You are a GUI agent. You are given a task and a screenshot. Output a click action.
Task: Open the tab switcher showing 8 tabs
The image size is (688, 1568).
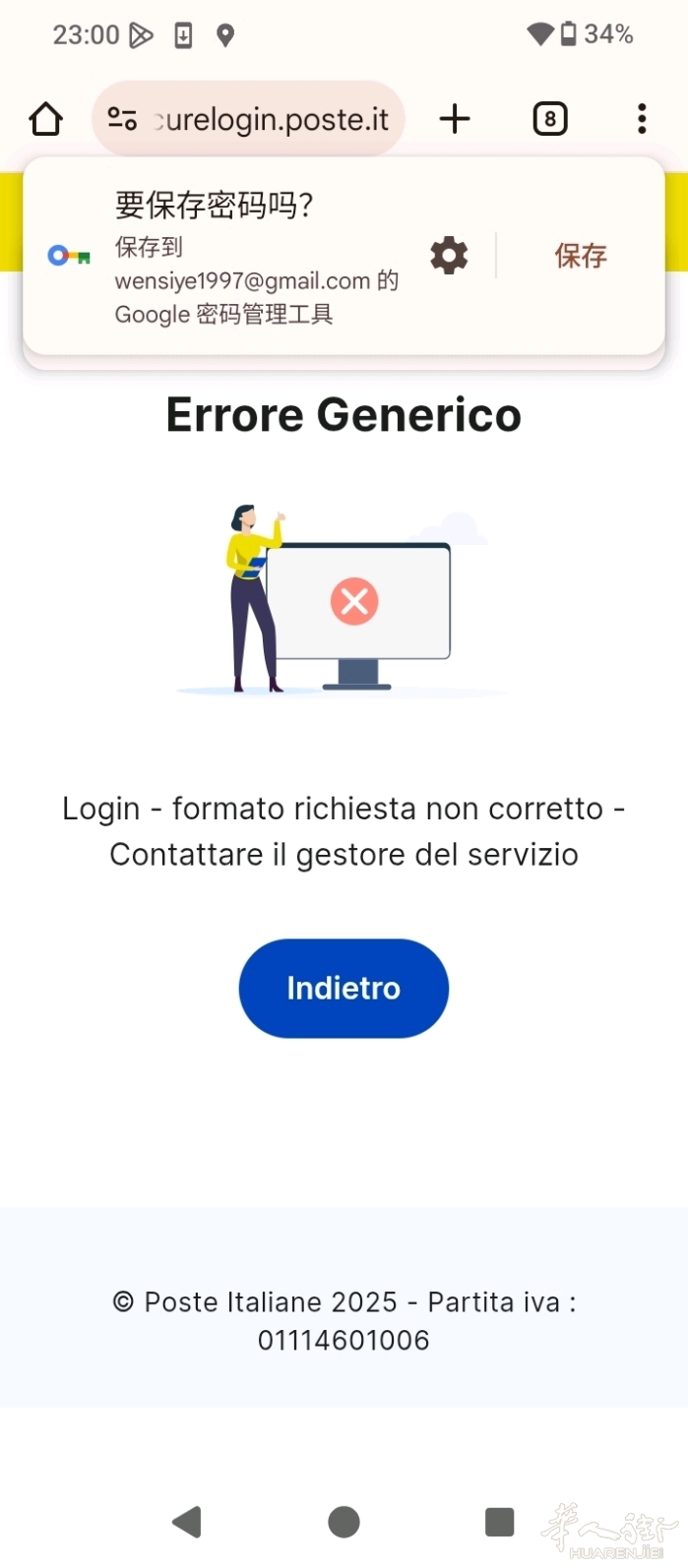click(549, 119)
